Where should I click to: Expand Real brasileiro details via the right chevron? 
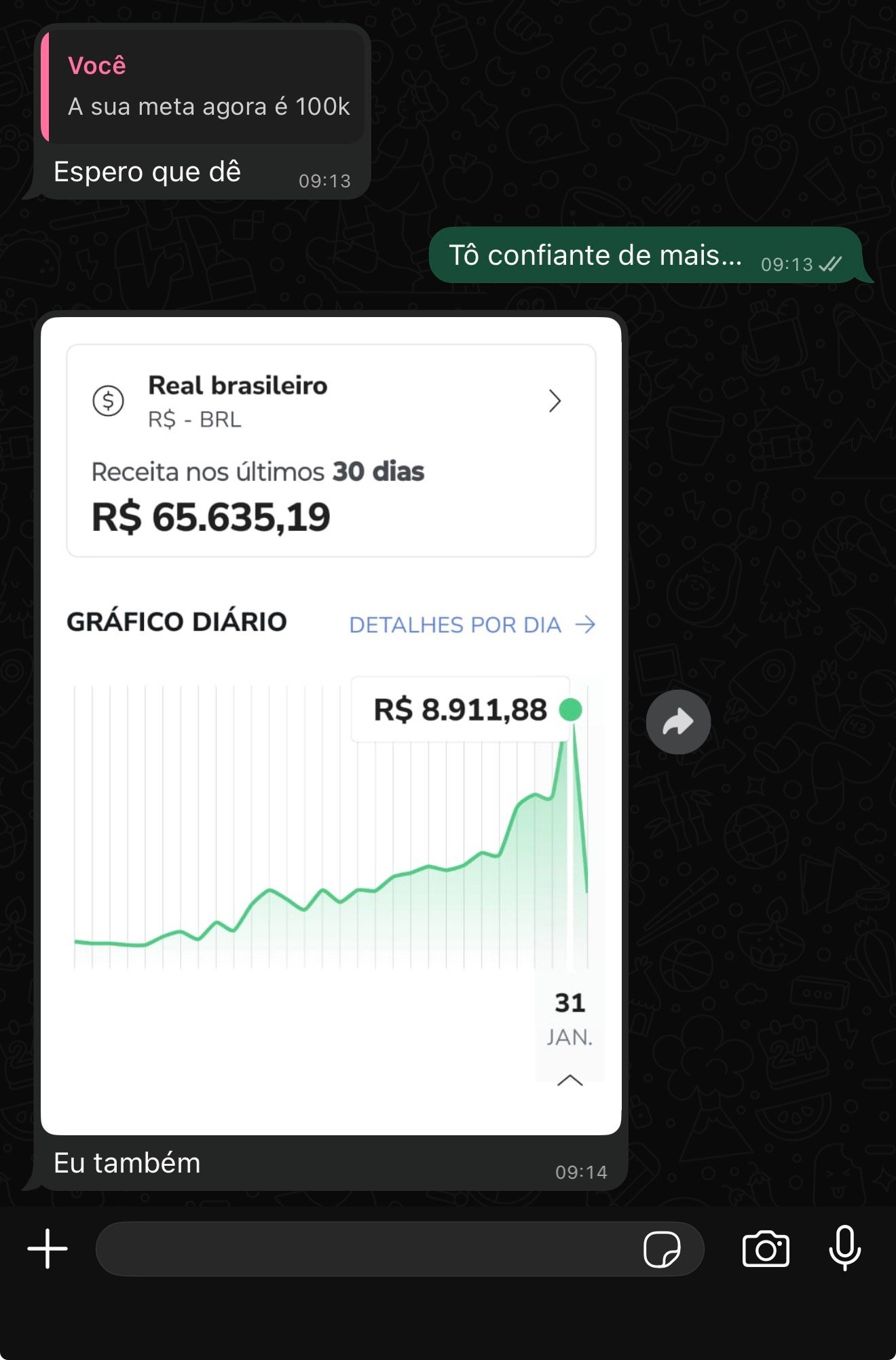(555, 401)
